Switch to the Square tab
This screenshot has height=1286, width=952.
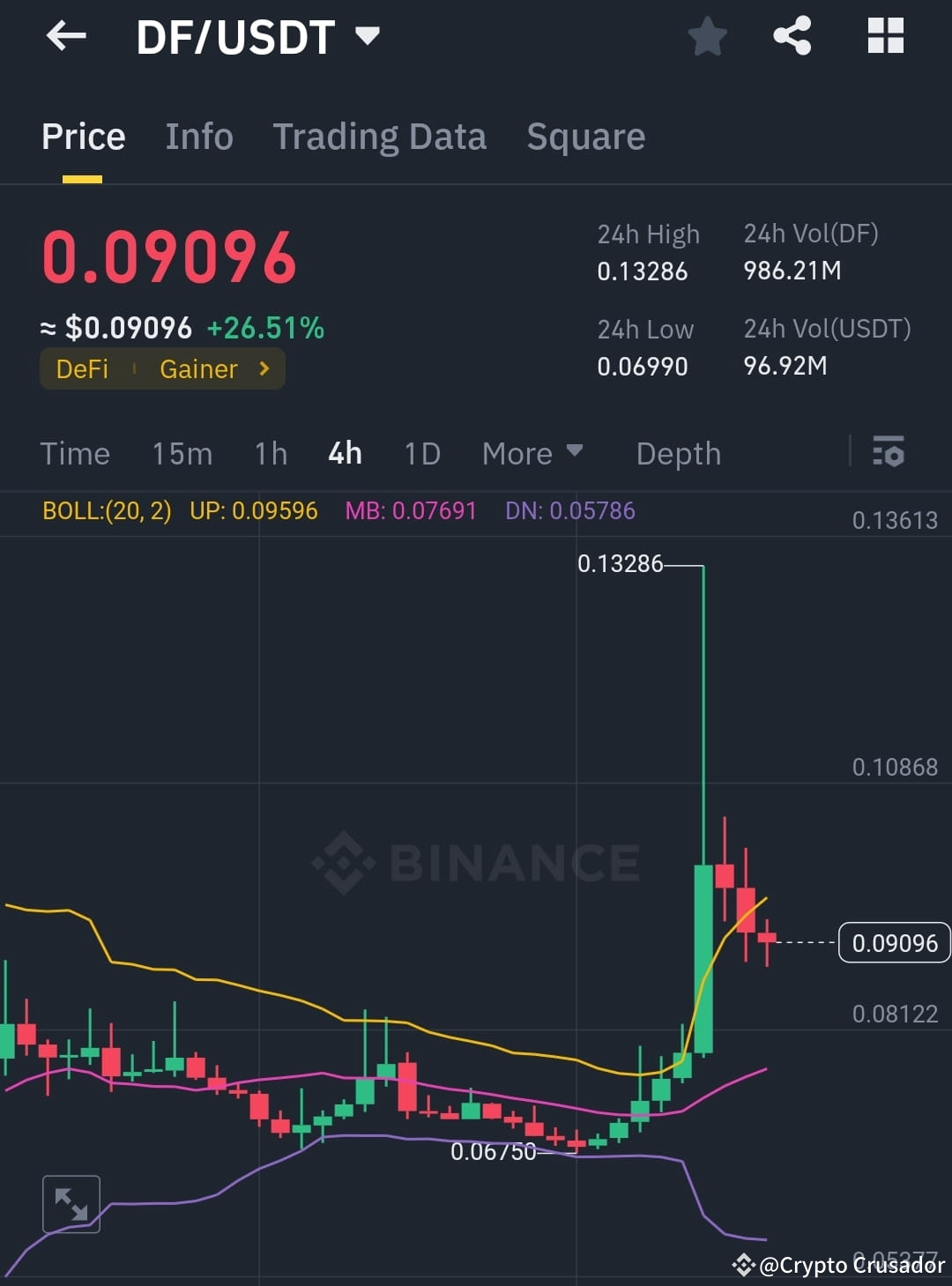[585, 137]
